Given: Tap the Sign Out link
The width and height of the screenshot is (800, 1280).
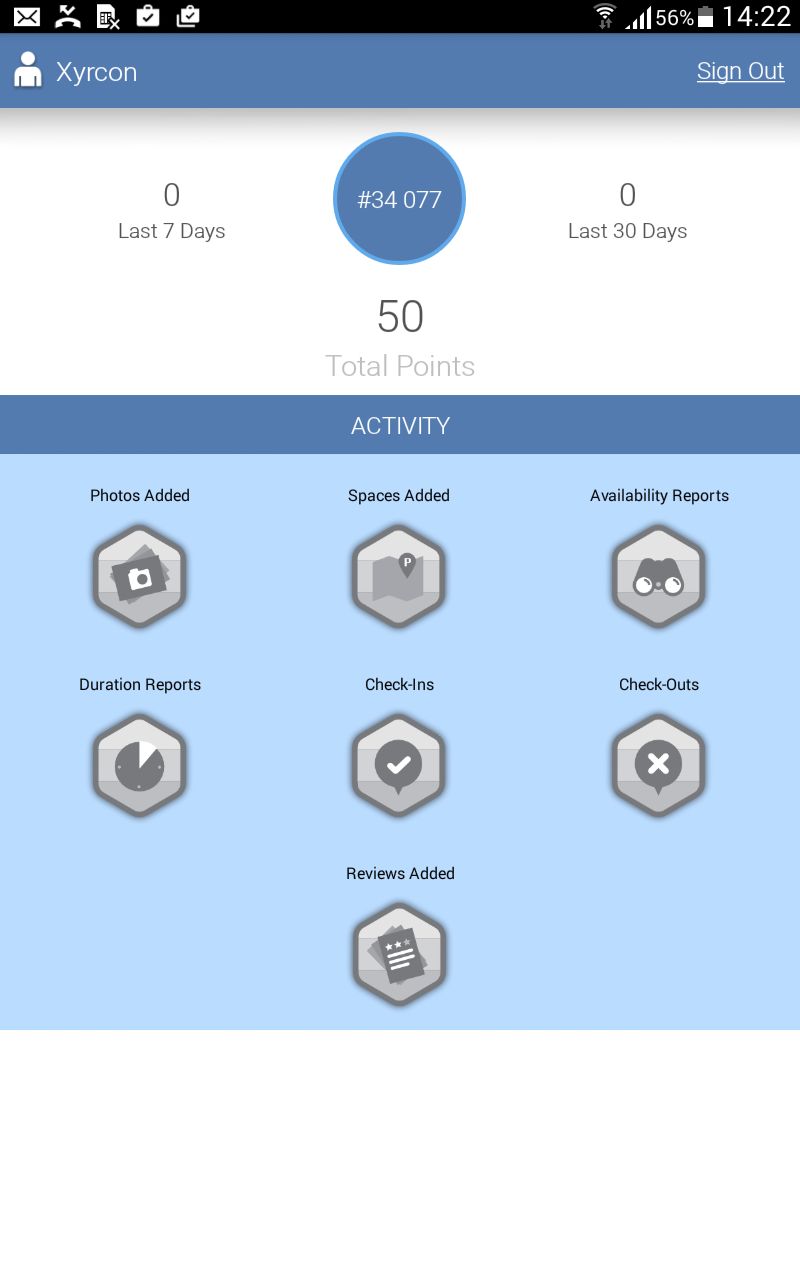Looking at the screenshot, I should (740, 71).
